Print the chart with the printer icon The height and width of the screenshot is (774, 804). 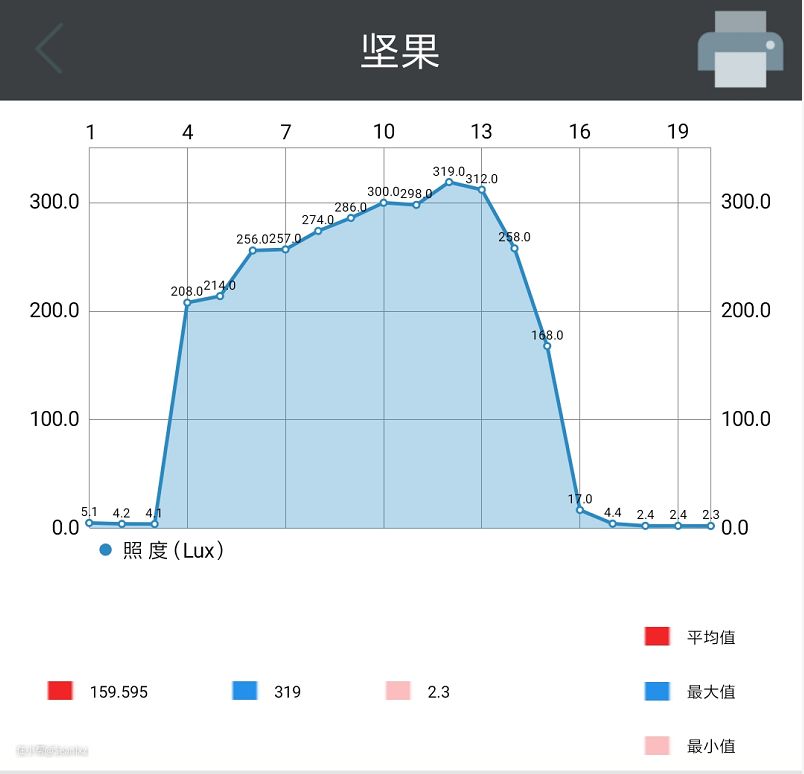740,49
